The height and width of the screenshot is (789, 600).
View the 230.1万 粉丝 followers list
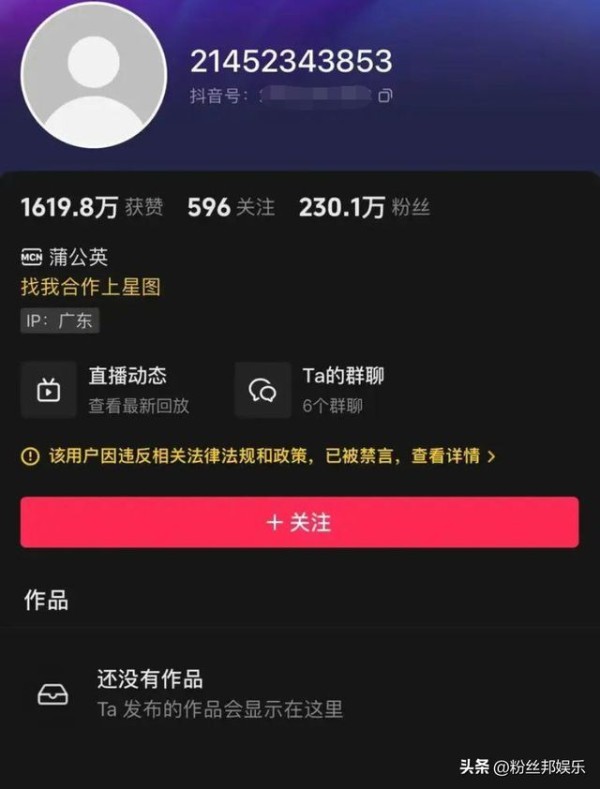click(364, 207)
